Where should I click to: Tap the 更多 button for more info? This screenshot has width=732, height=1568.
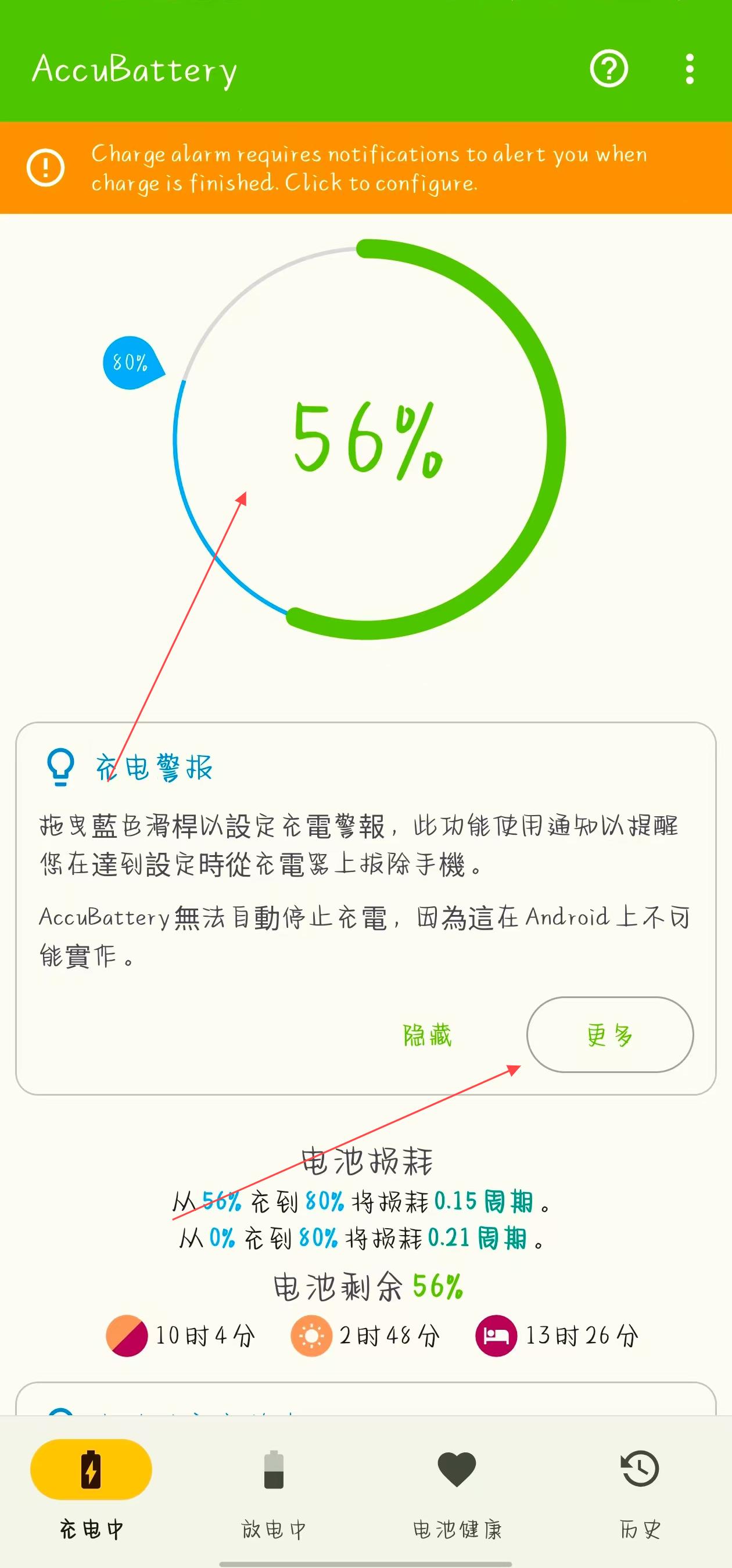click(x=609, y=1035)
